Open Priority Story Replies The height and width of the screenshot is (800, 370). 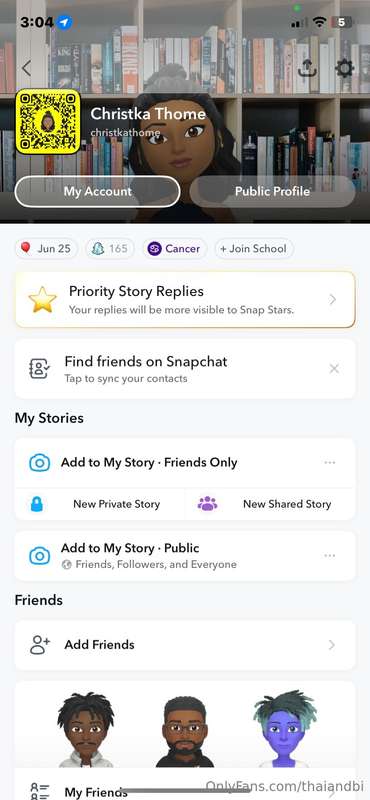coord(185,299)
